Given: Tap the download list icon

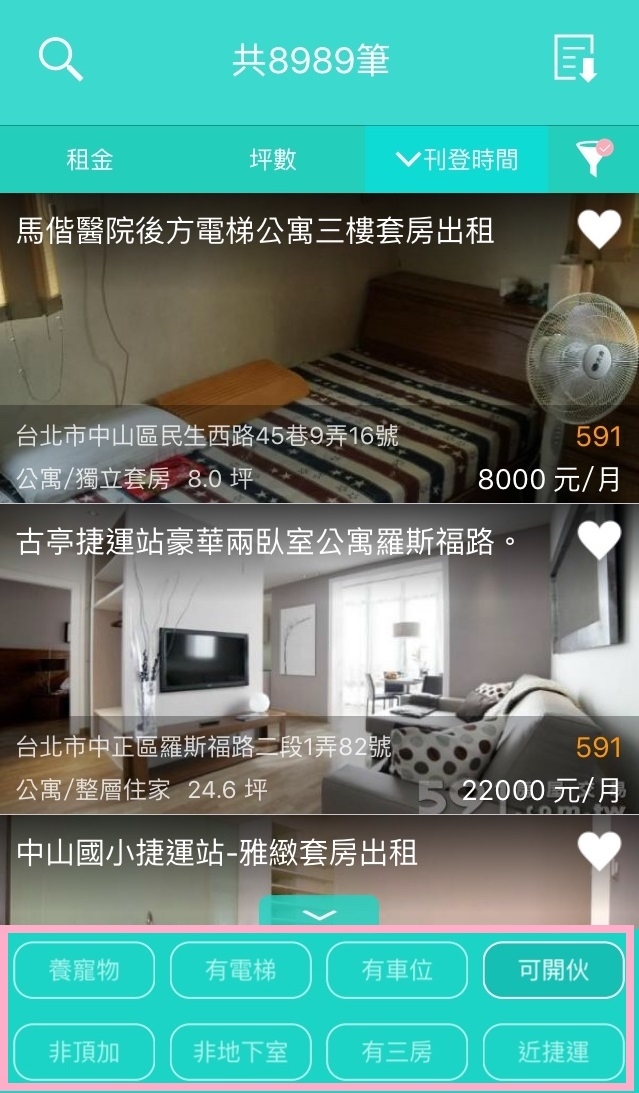Looking at the screenshot, I should 576,60.
